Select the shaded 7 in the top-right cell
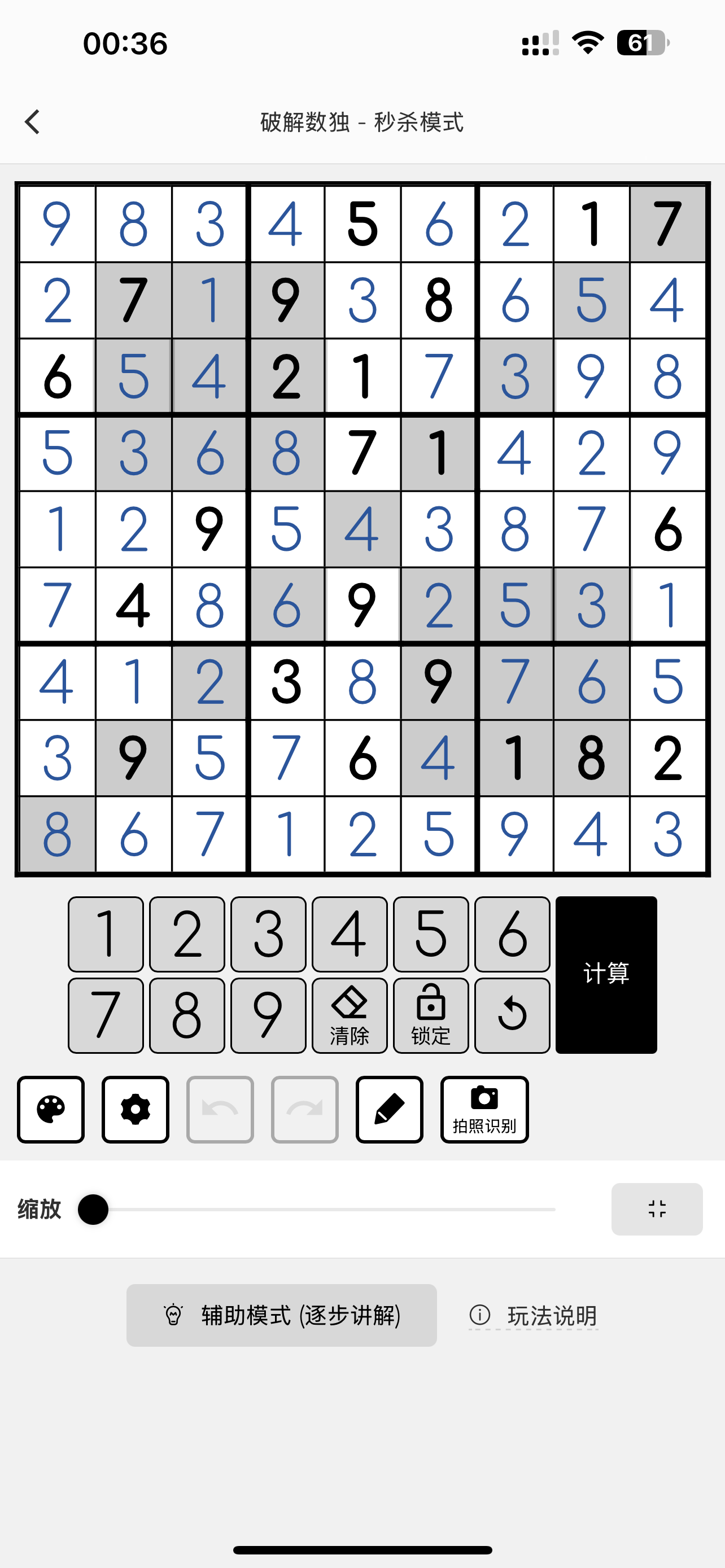725x1568 pixels. pyautogui.click(x=668, y=224)
